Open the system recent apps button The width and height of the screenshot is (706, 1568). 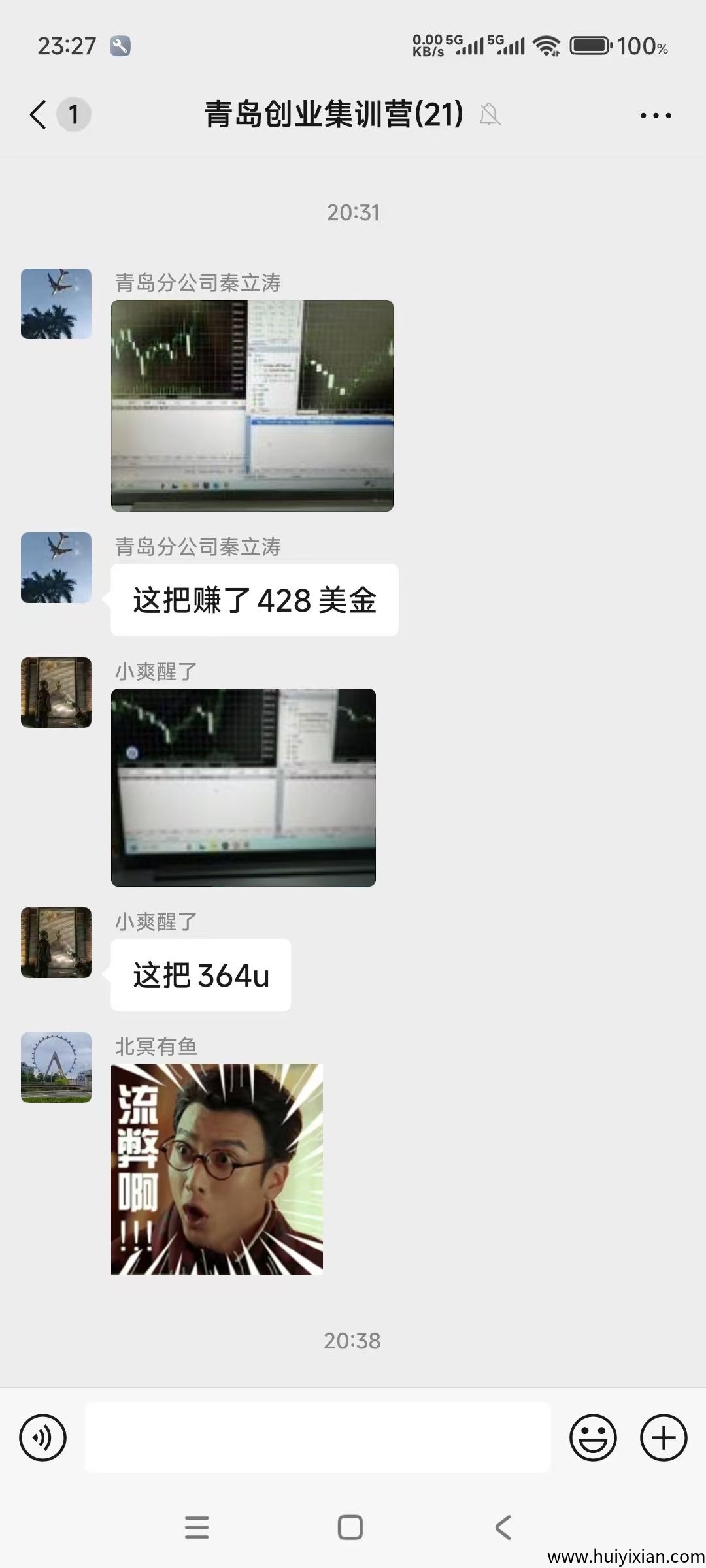click(197, 1527)
